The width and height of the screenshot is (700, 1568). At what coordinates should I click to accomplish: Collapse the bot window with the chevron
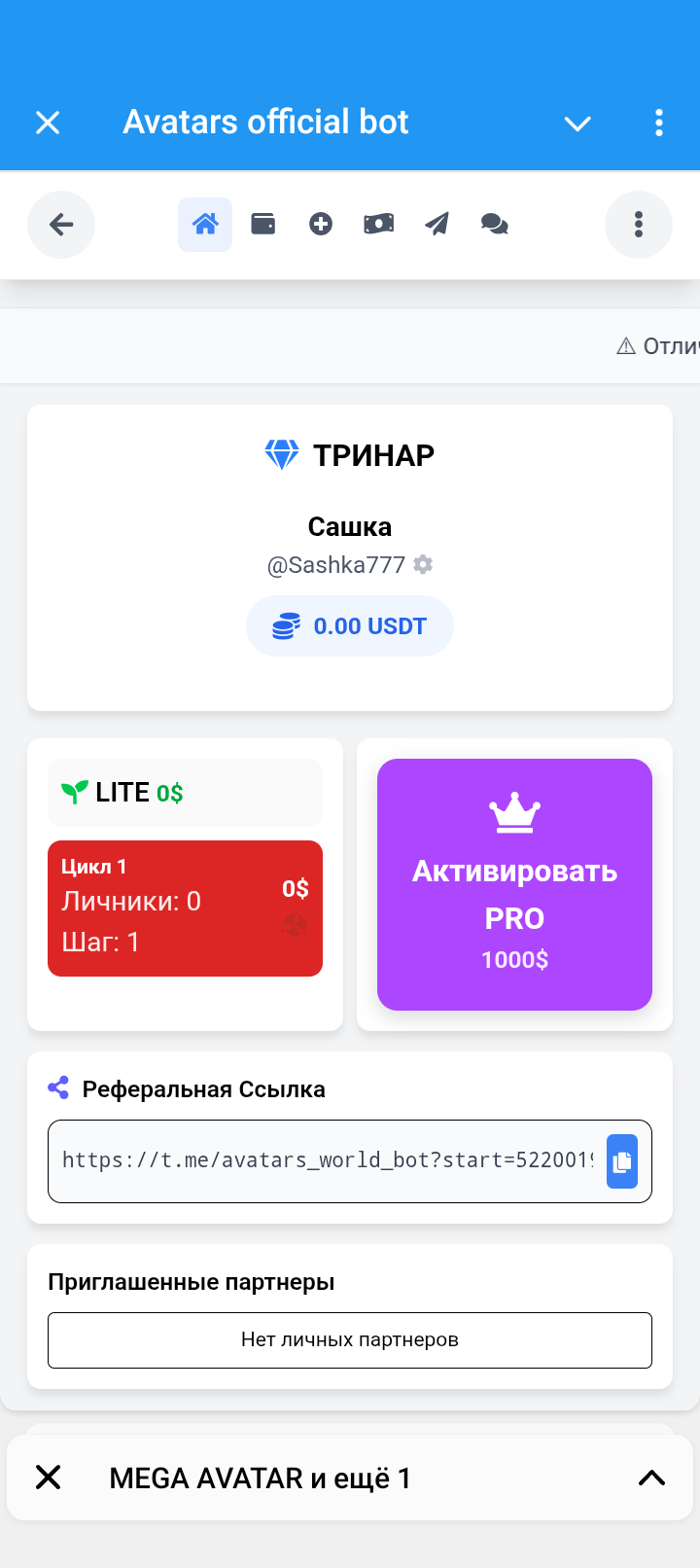click(577, 124)
